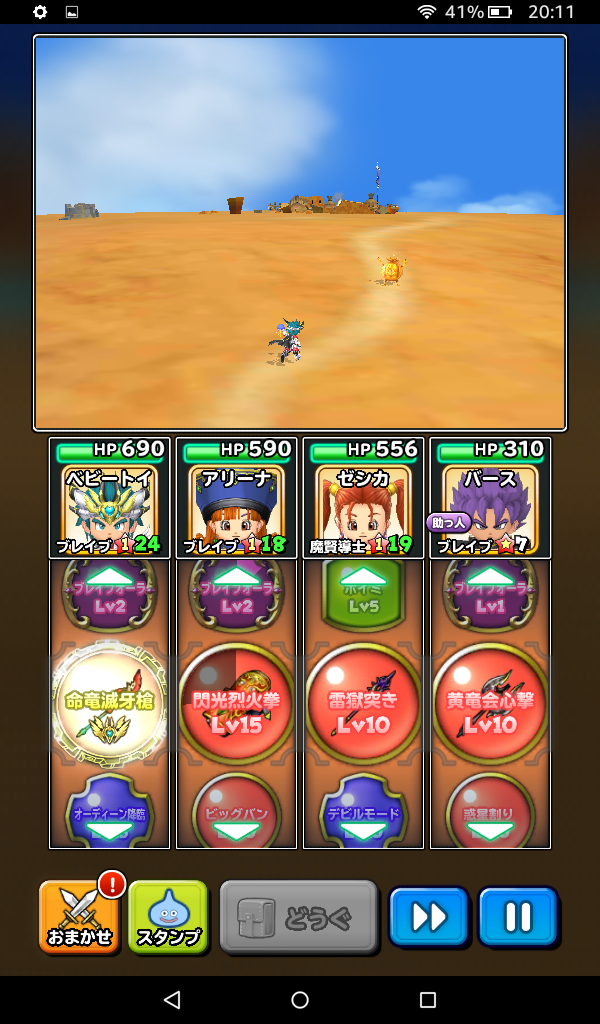Select ホイミ Lv5 skill for ゼシカ
This screenshot has width=600, height=1024.
coord(363,590)
